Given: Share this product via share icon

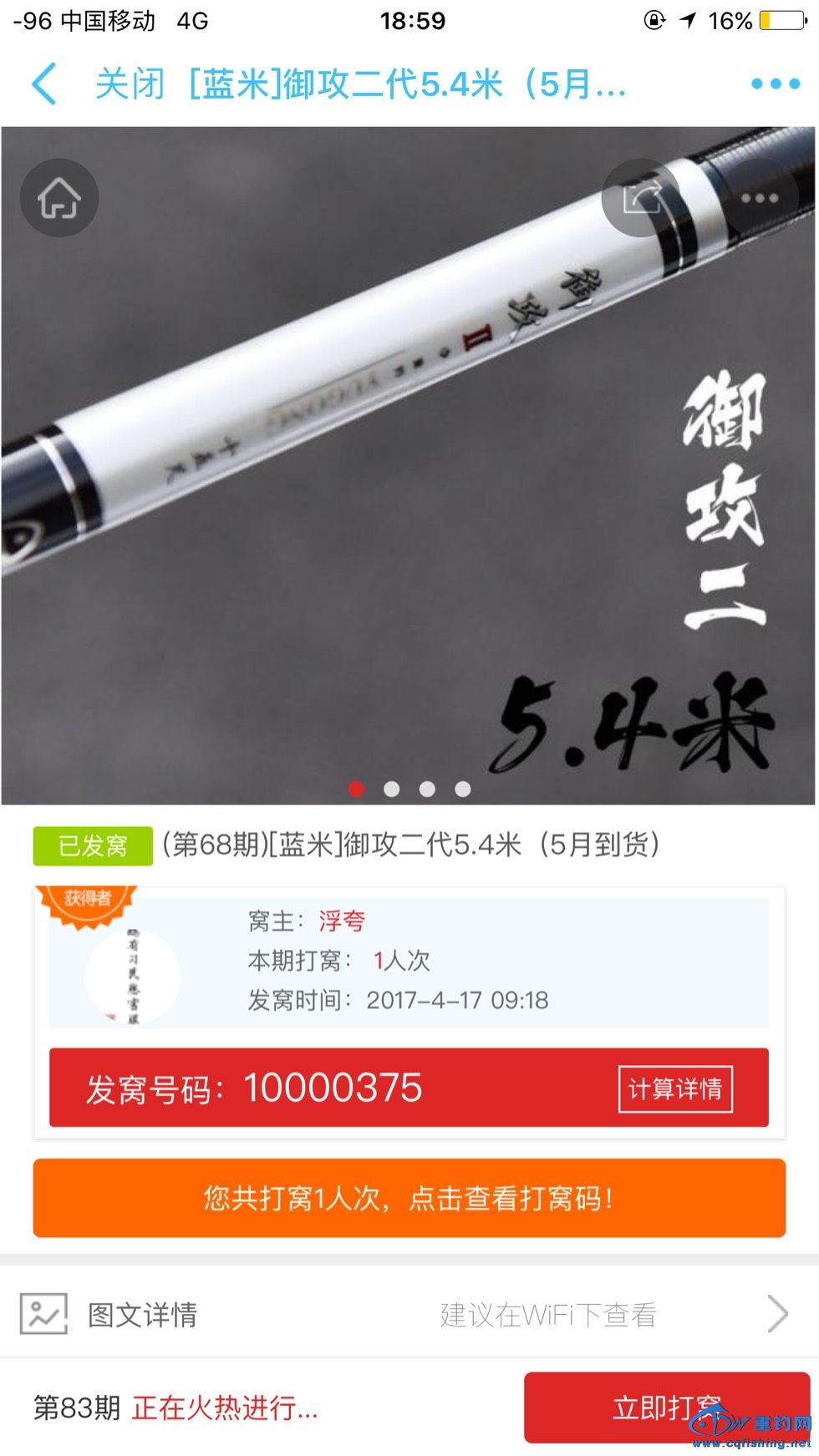Looking at the screenshot, I should click(641, 198).
